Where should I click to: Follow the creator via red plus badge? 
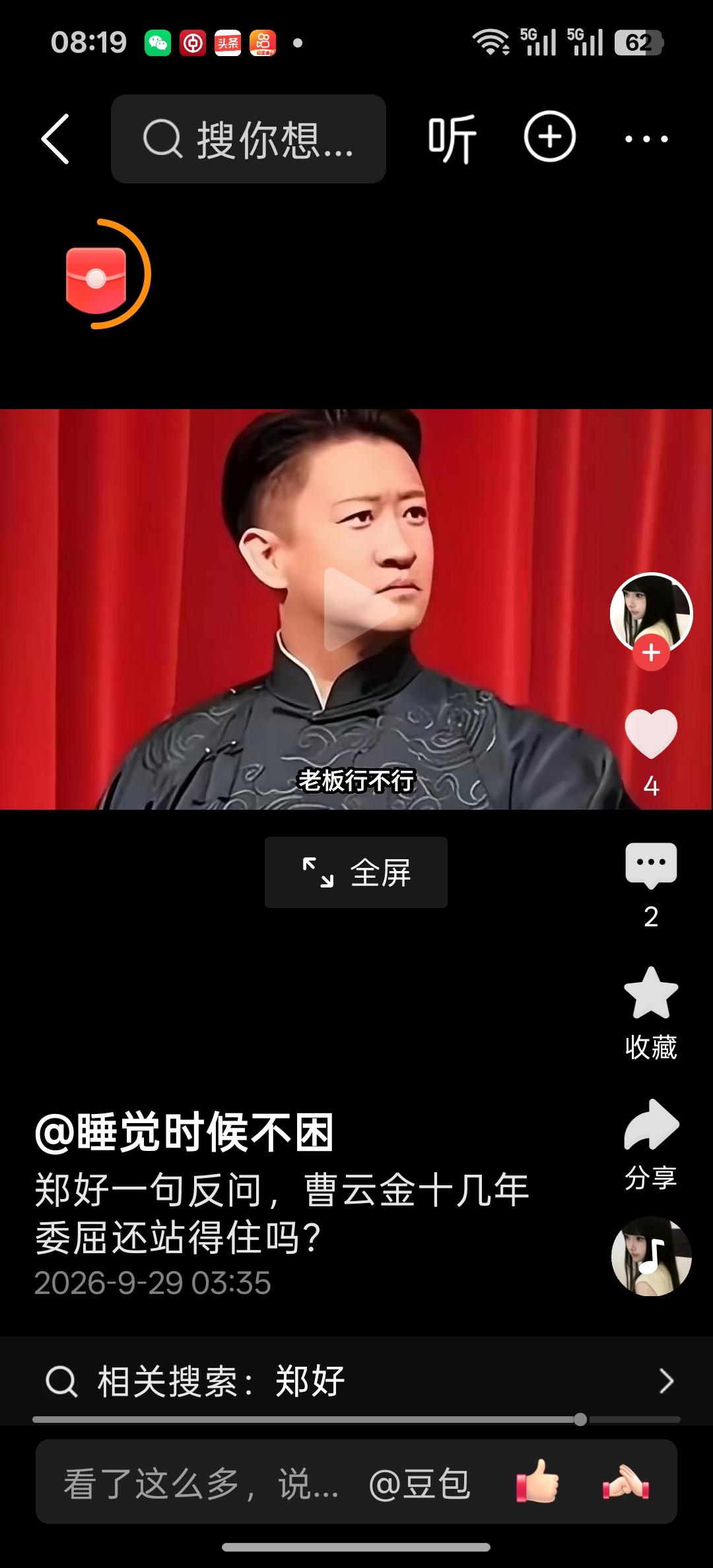point(652,653)
